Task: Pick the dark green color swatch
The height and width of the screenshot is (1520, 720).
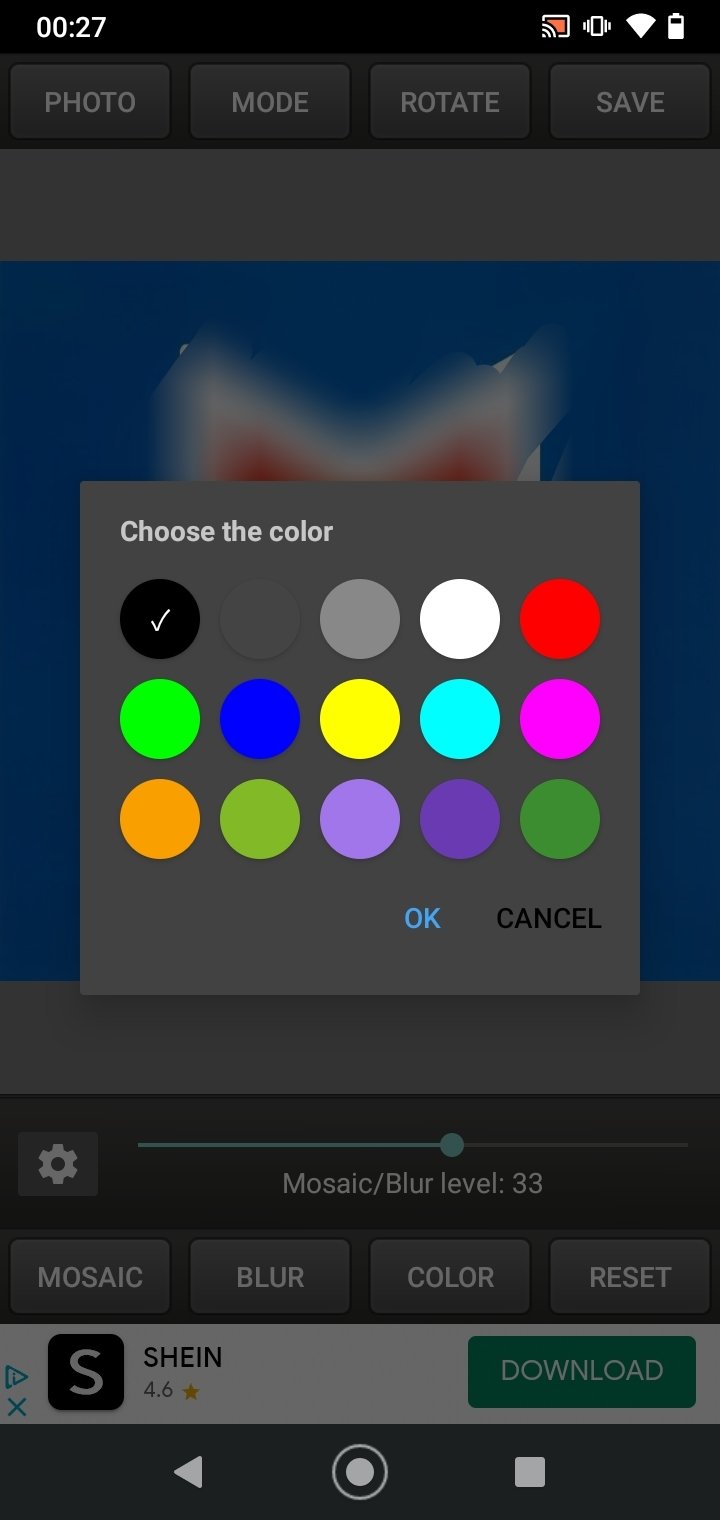Action: (x=560, y=819)
